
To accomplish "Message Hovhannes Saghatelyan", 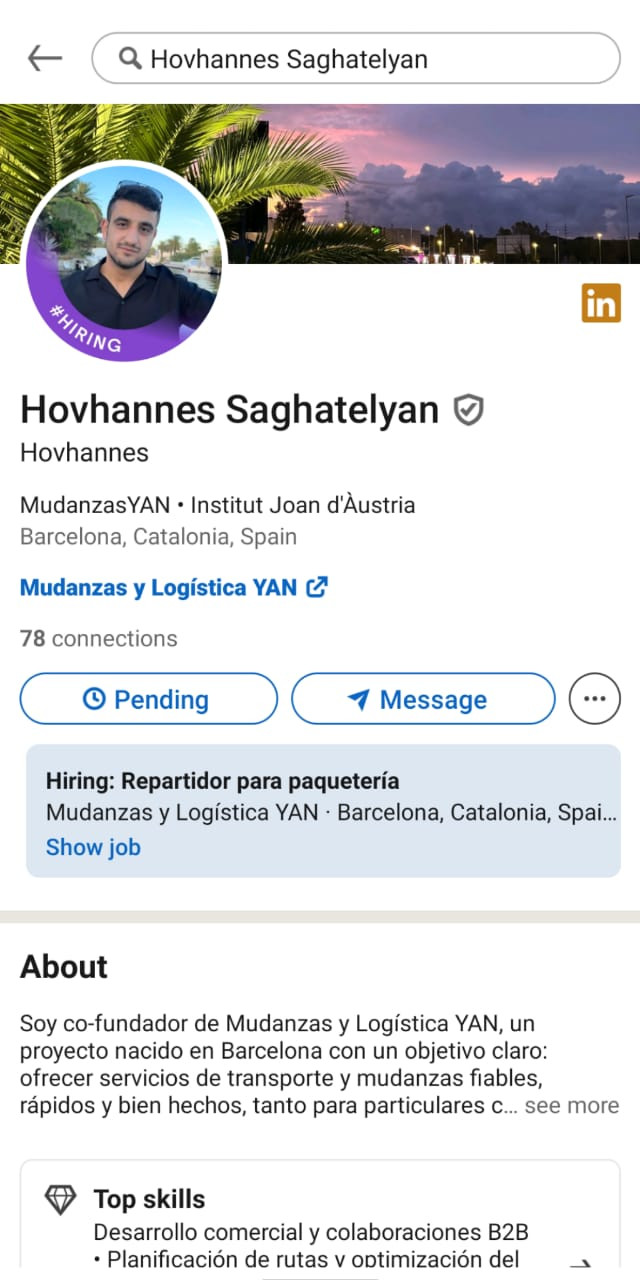I will pyautogui.click(x=422, y=699).
